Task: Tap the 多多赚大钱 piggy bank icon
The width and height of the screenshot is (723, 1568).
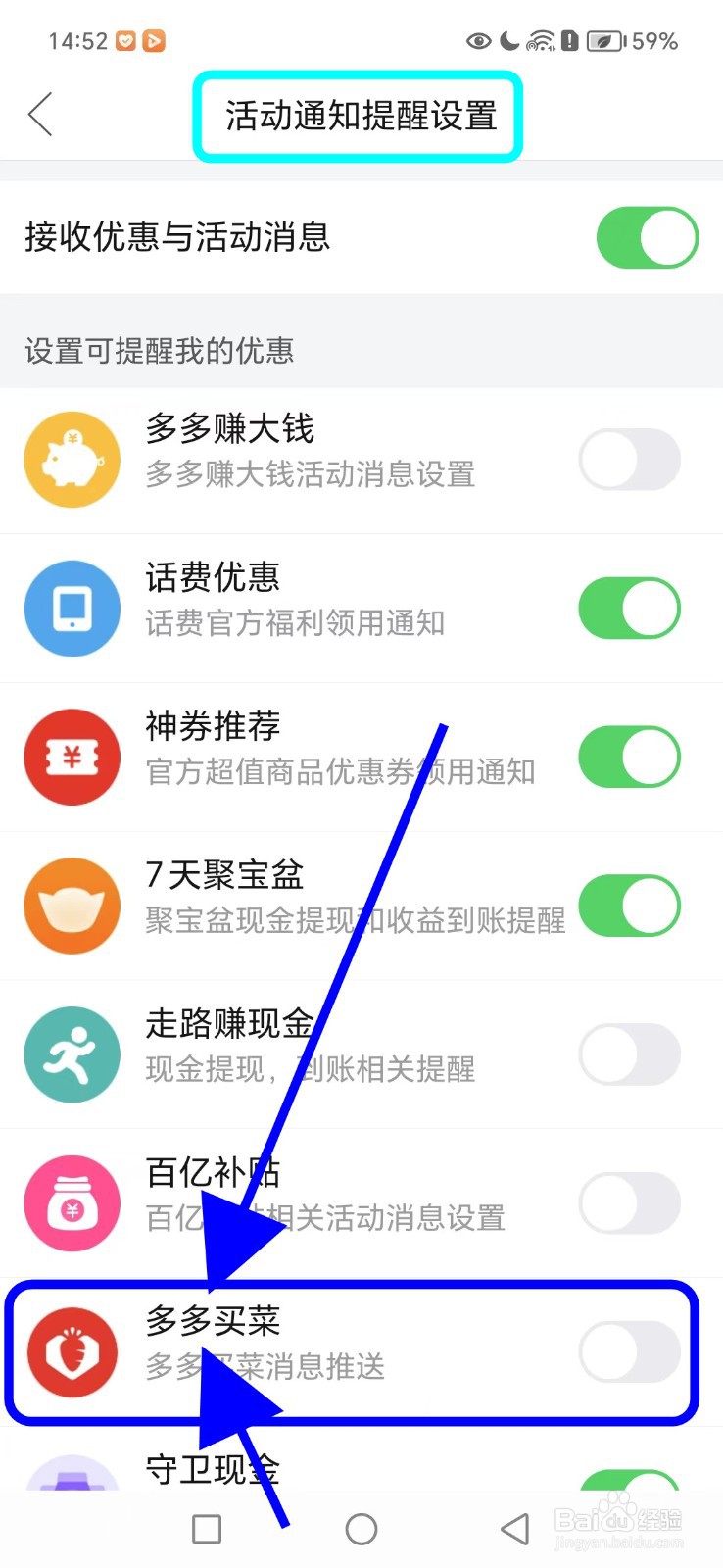Action: [72, 459]
